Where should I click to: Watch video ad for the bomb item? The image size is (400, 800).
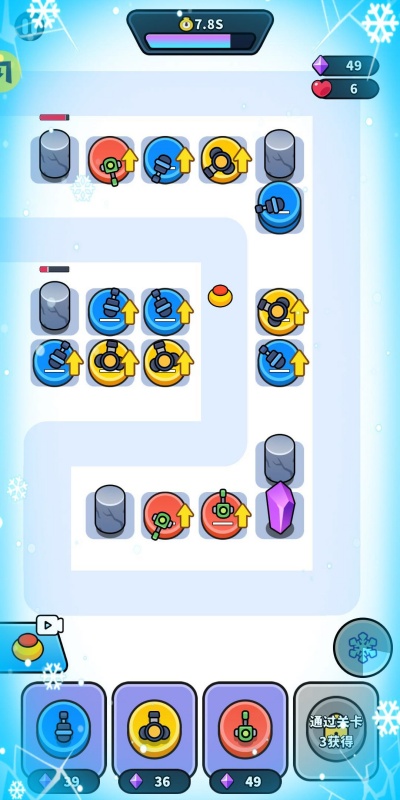(x=32, y=645)
